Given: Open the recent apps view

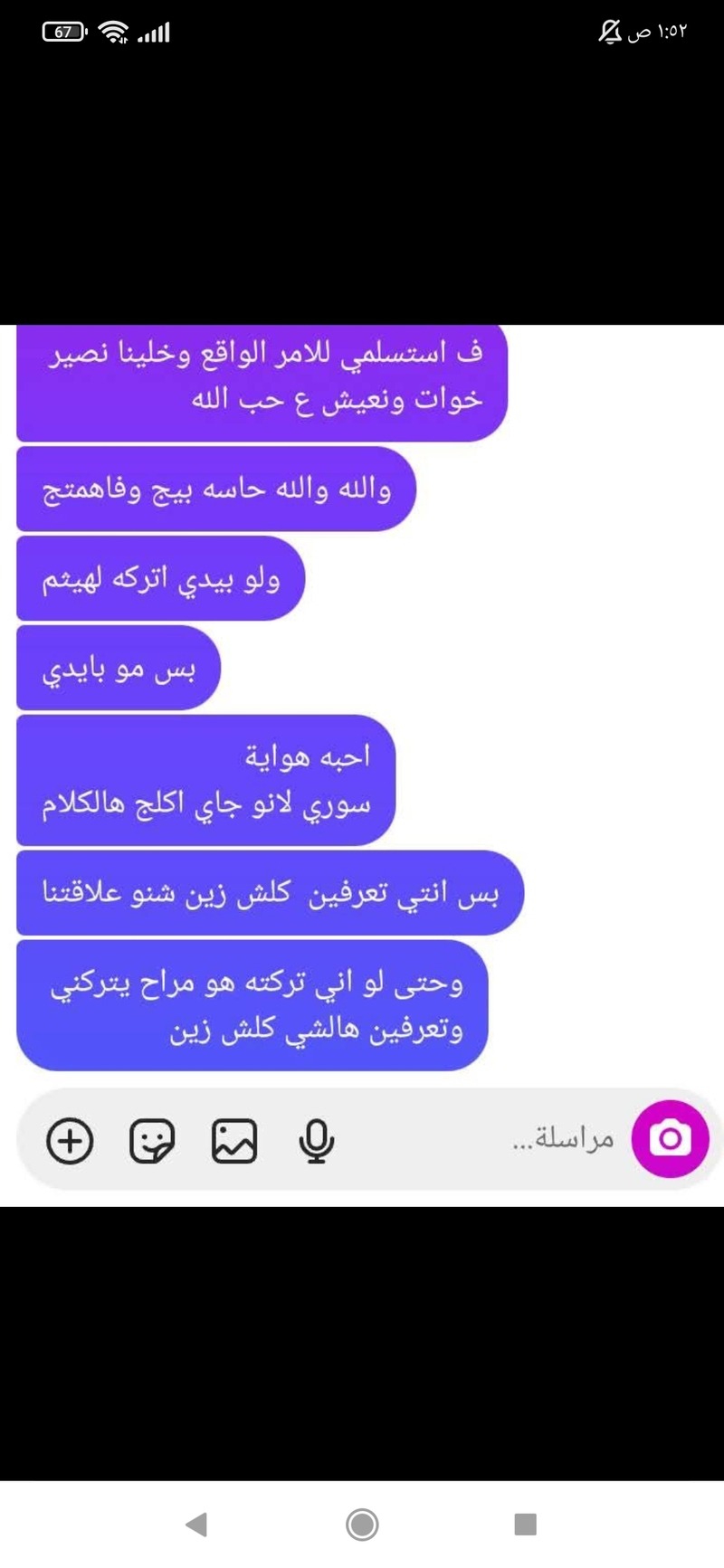Looking at the screenshot, I should (526, 1524).
